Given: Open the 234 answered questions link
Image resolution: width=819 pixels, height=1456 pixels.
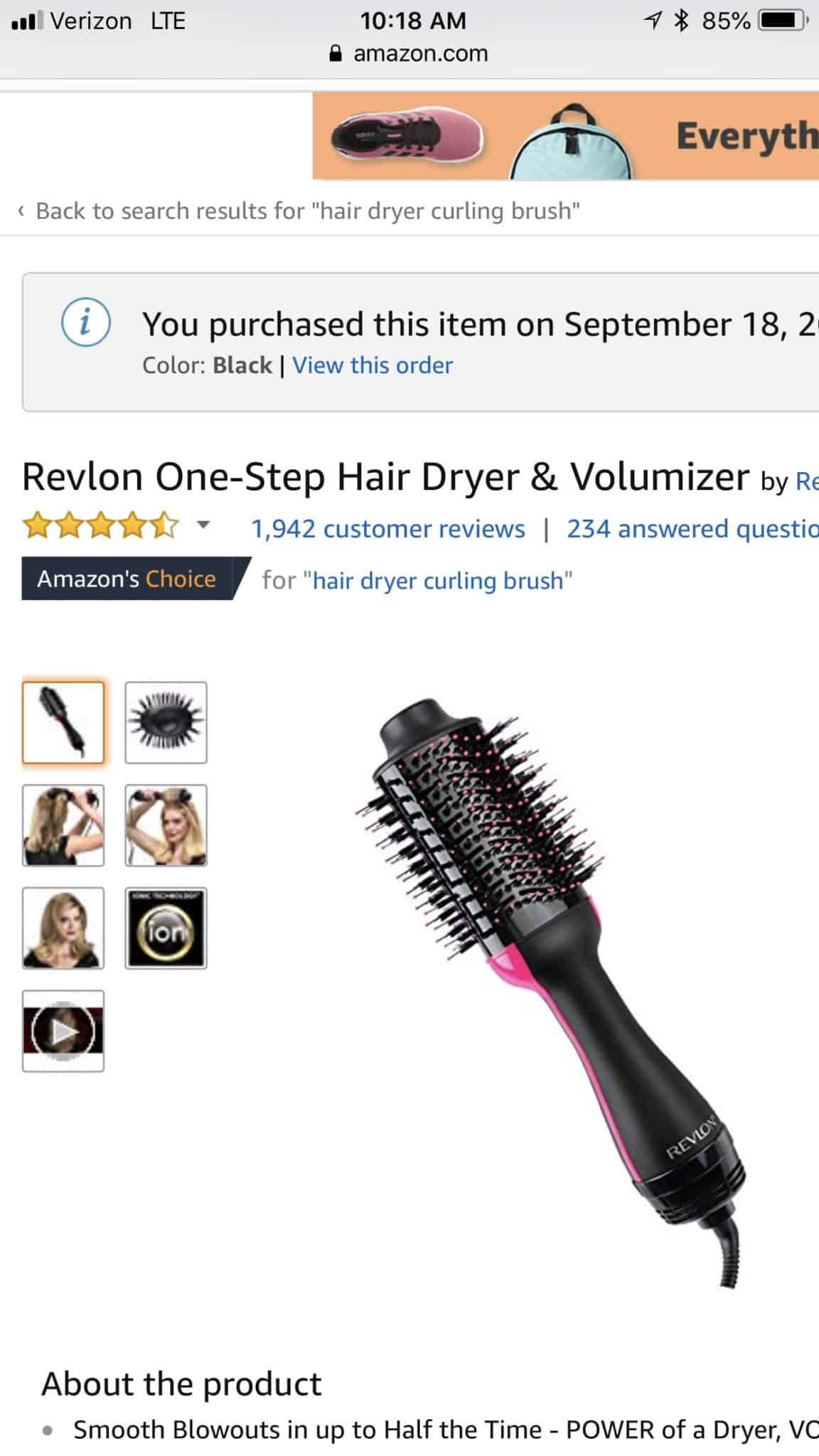Looking at the screenshot, I should point(692,529).
